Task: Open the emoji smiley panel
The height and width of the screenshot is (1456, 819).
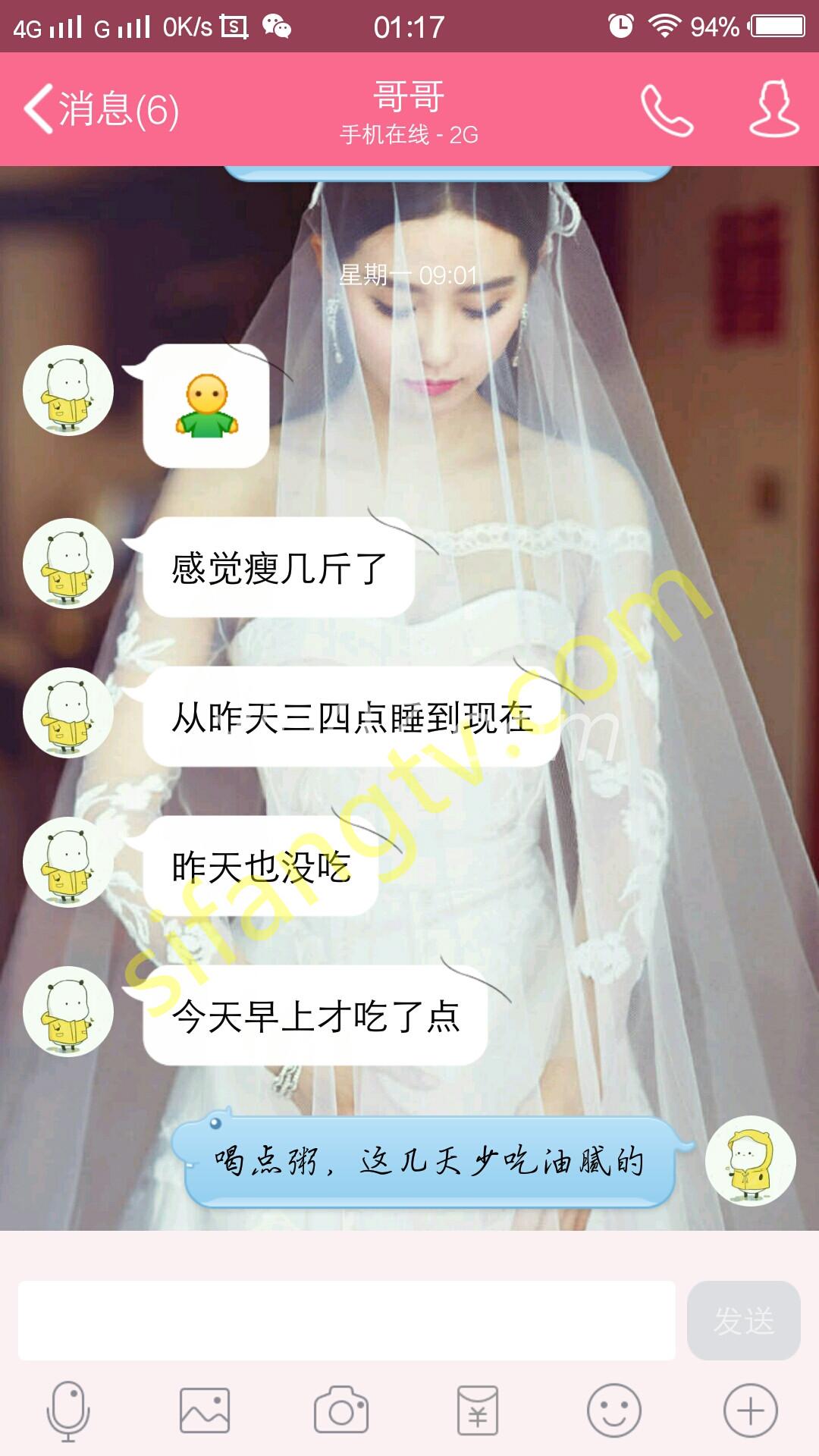Action: pos(614,1411)
